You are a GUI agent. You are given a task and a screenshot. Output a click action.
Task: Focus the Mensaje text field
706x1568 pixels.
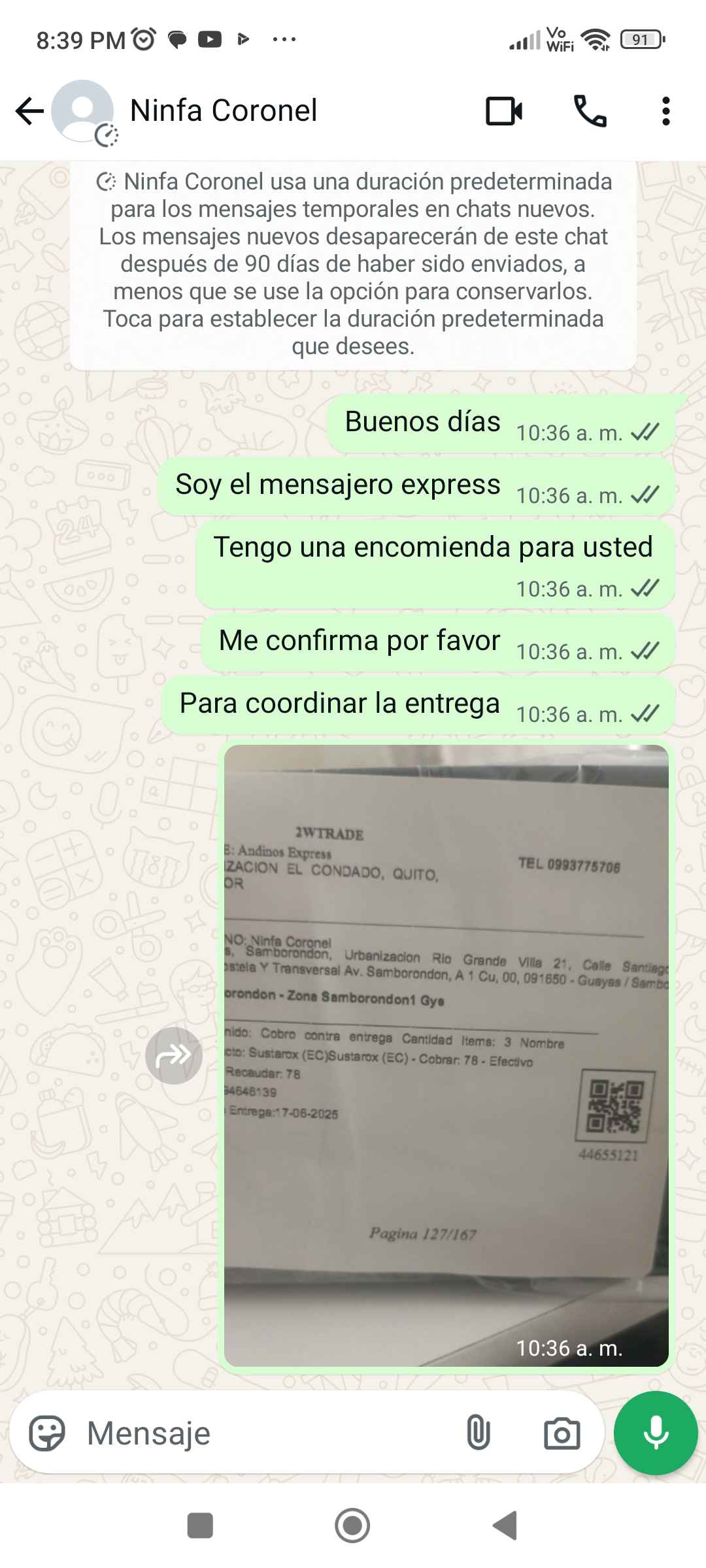[x=261, y=1433]
